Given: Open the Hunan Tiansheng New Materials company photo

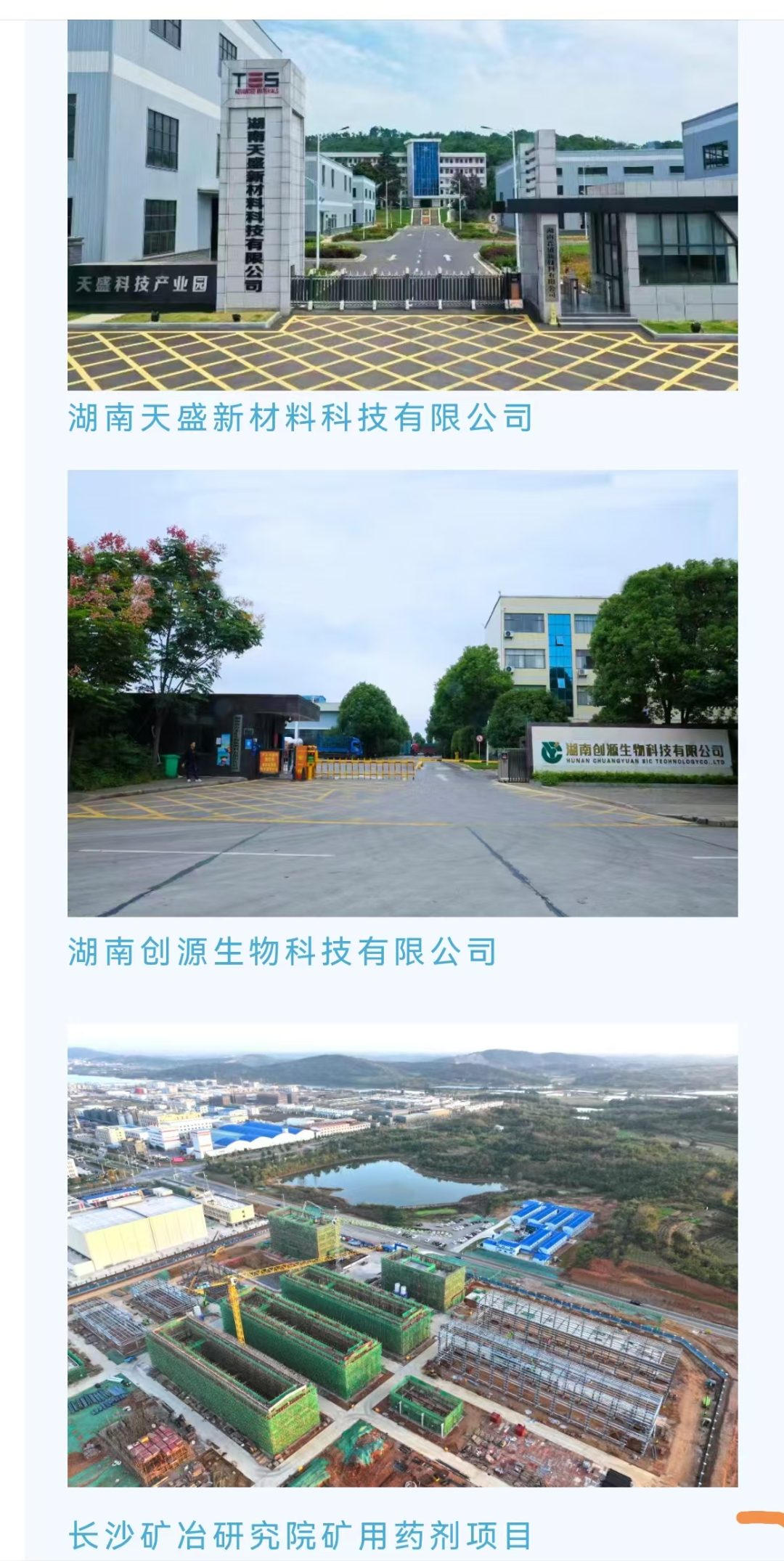Looking at the screenshot, I should (402, 205).
